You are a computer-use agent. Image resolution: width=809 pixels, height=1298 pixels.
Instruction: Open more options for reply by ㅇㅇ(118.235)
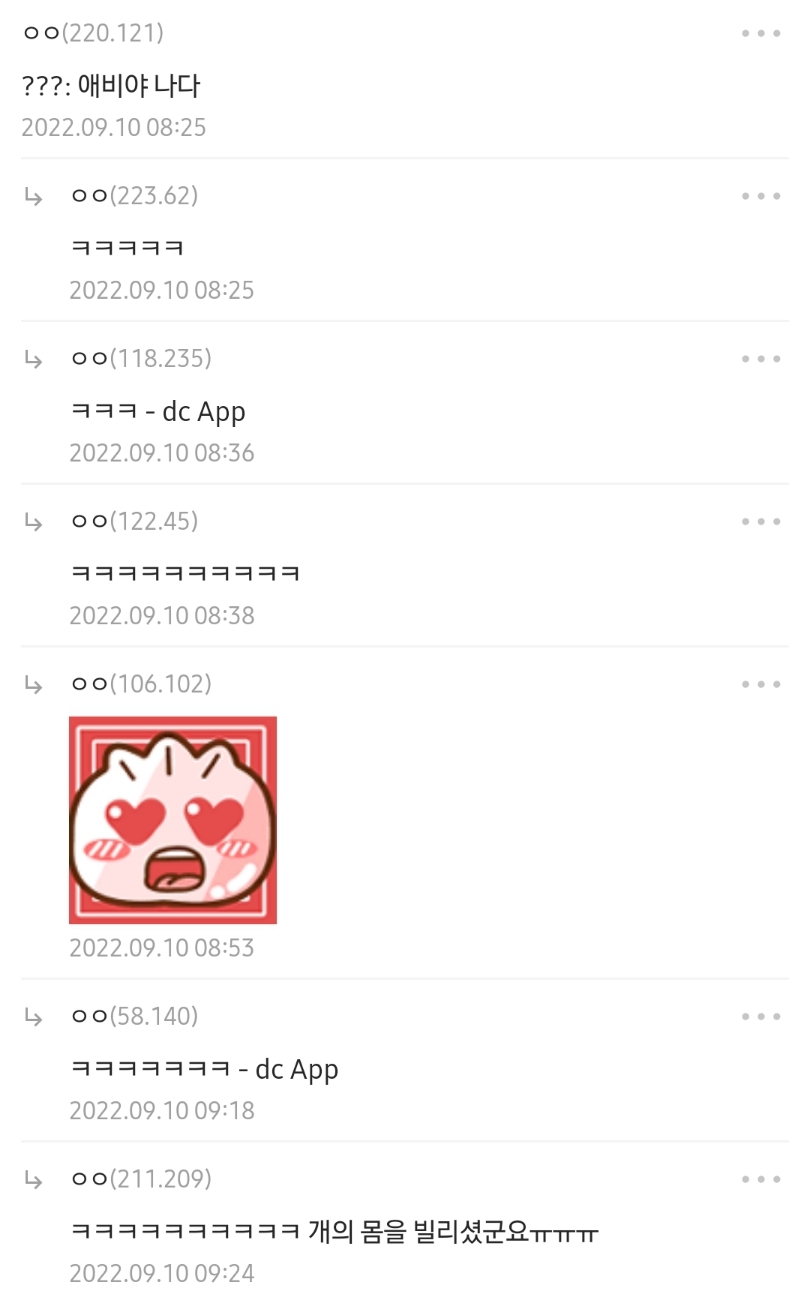(761, 359)
